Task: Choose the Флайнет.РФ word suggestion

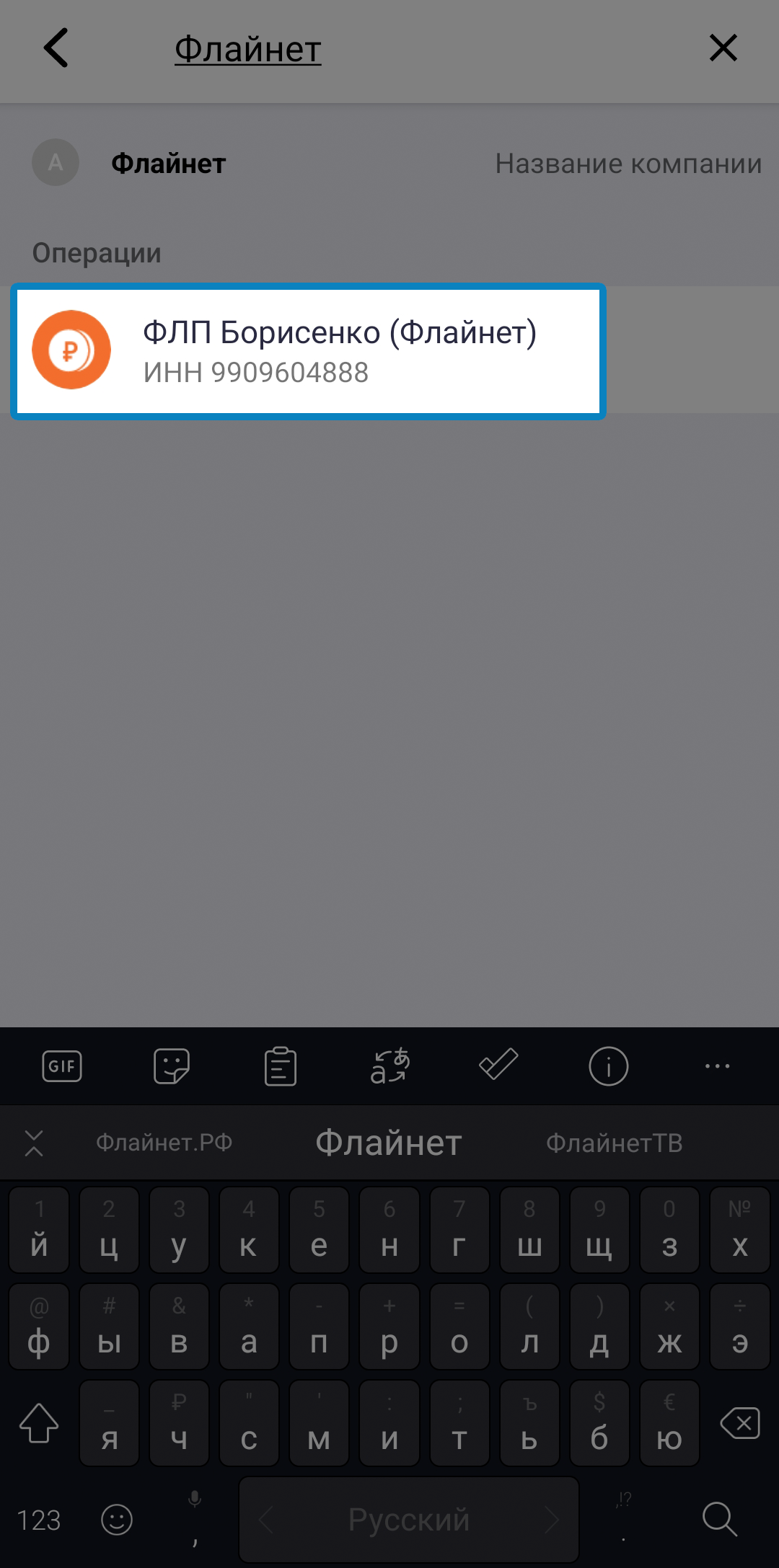Action: [x=164, y=1143]
